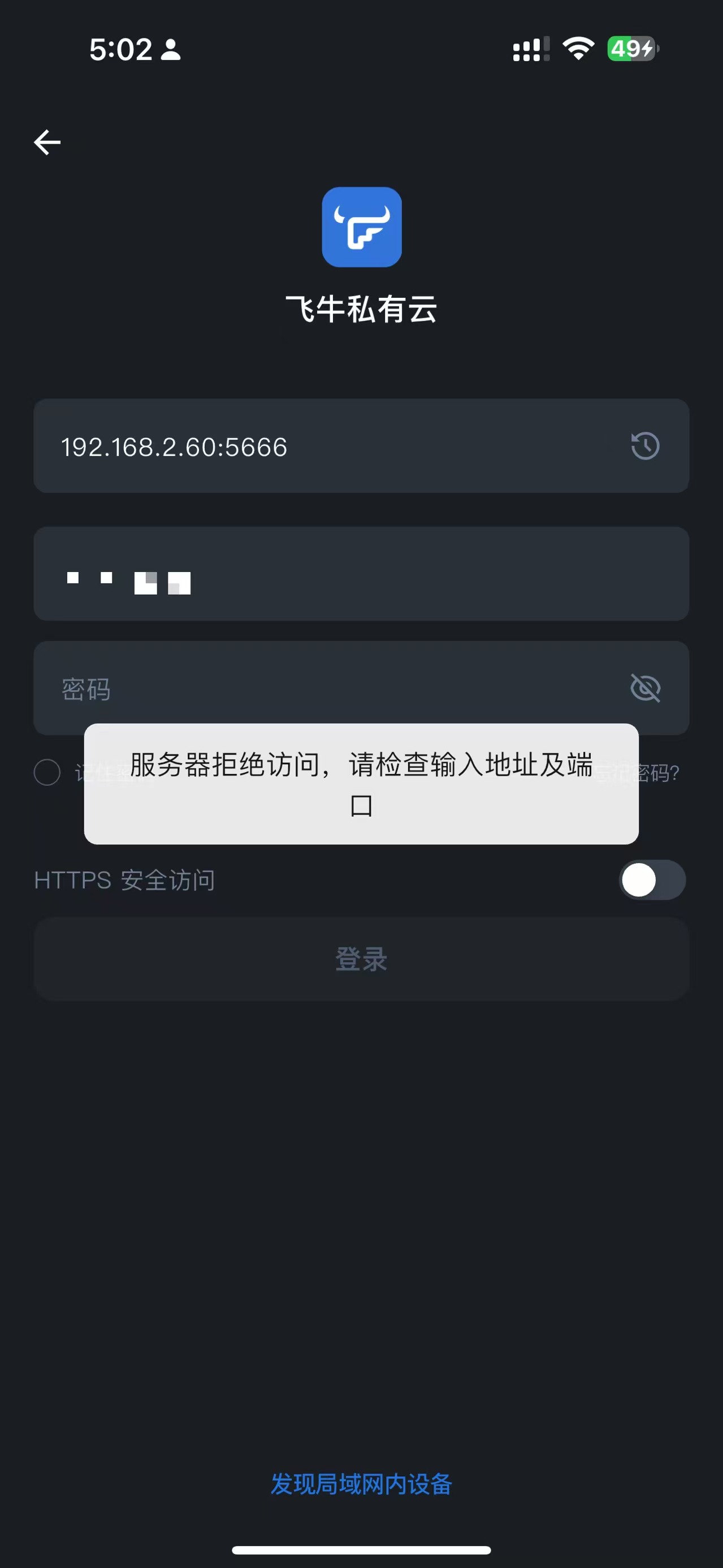Show the password with the eye icon
The image size is (723, 1568).
coord(645,688)
